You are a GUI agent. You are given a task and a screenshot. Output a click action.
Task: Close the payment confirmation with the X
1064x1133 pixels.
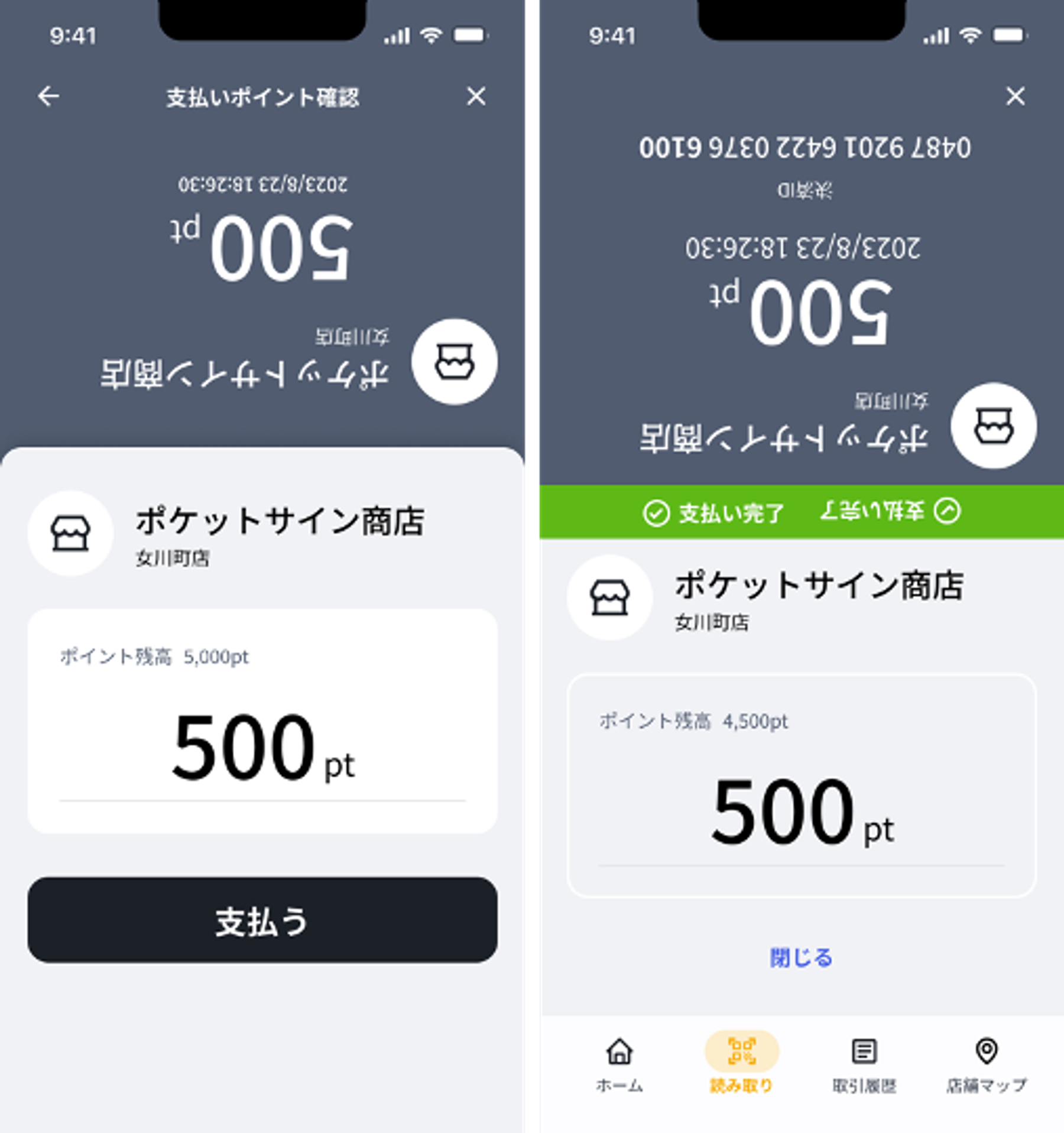point(476,96)
